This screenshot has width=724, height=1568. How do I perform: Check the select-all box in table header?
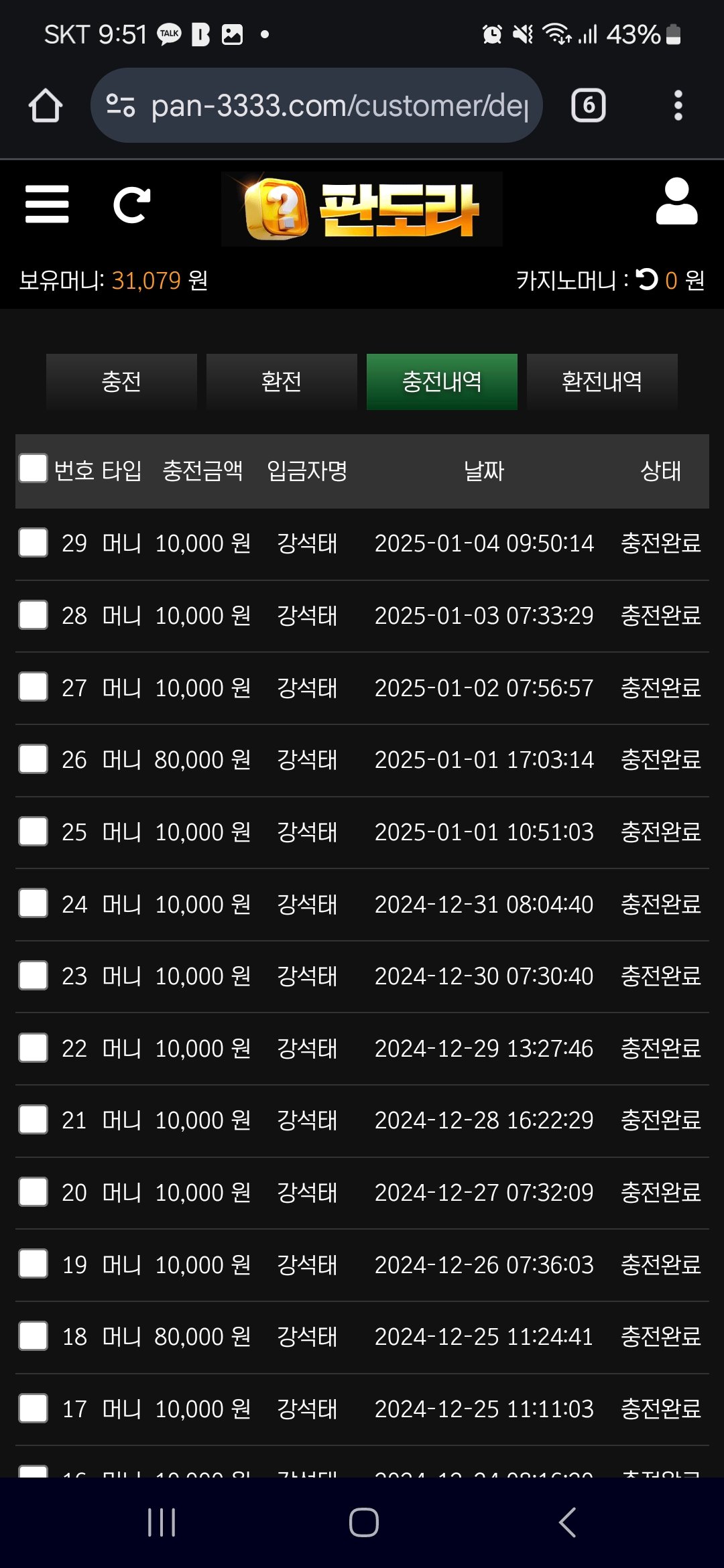pyautogui.click(x=33, y=468)
